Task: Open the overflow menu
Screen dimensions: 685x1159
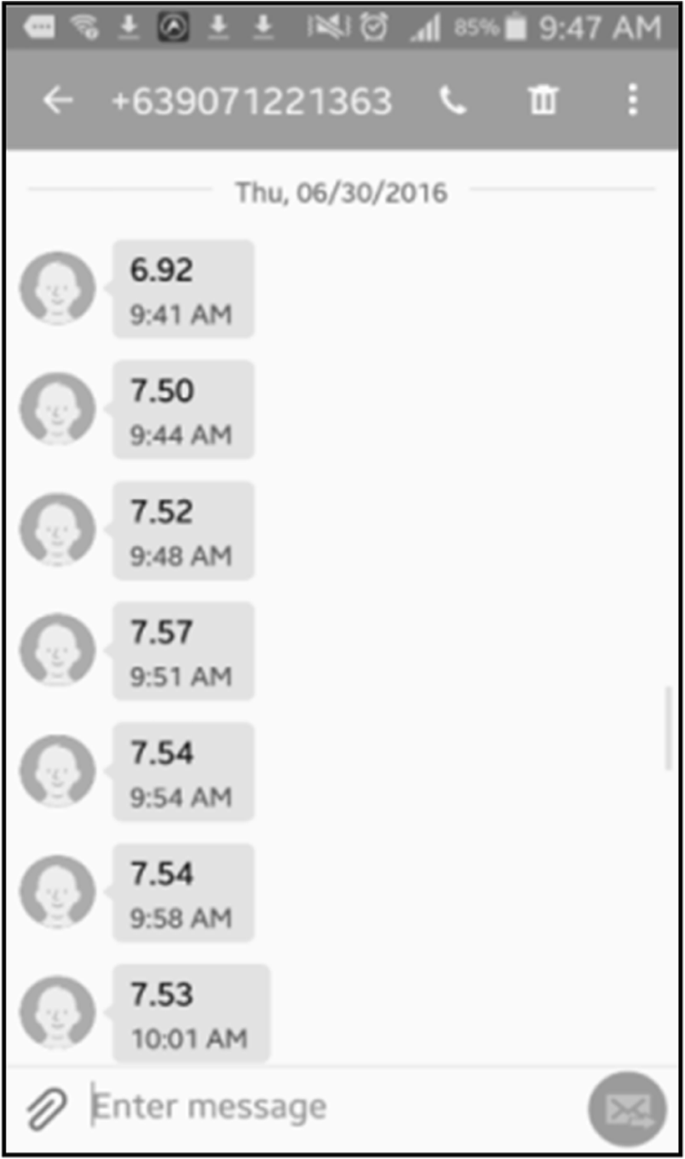Action: coord(632,100)
